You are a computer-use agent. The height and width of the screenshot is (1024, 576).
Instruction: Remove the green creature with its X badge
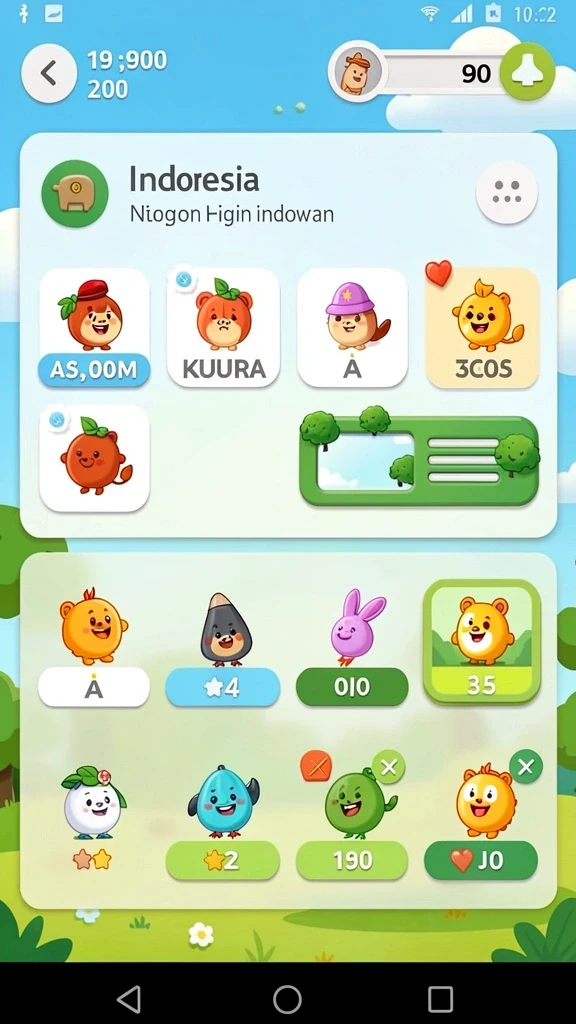click(389, 767)
